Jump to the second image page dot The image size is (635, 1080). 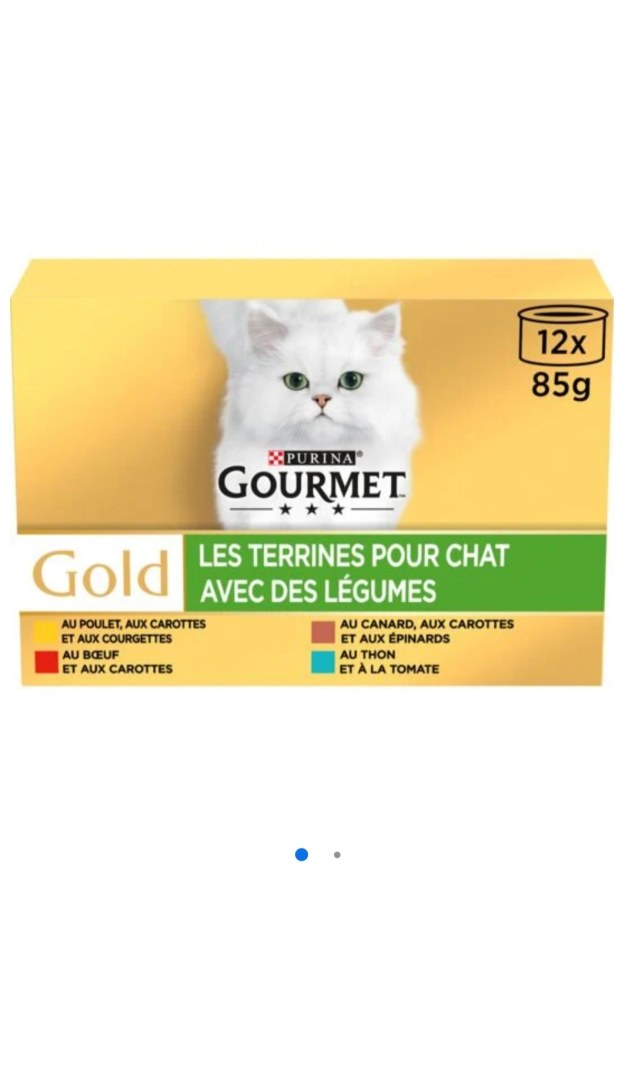click(337, 855)
